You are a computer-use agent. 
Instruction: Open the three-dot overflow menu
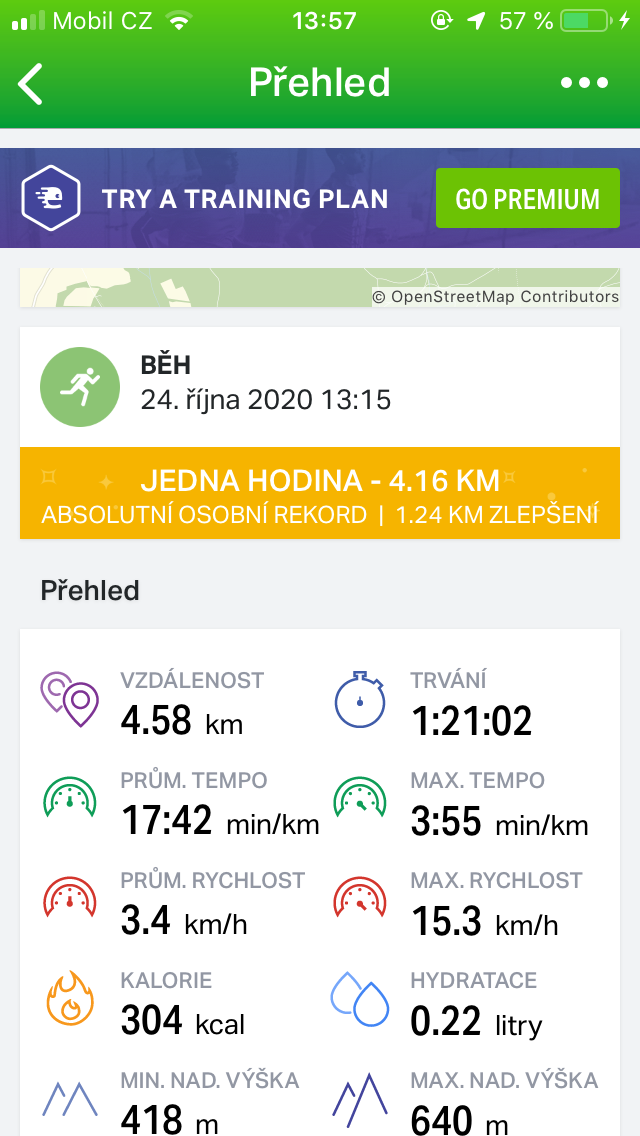tap(584, 83)
